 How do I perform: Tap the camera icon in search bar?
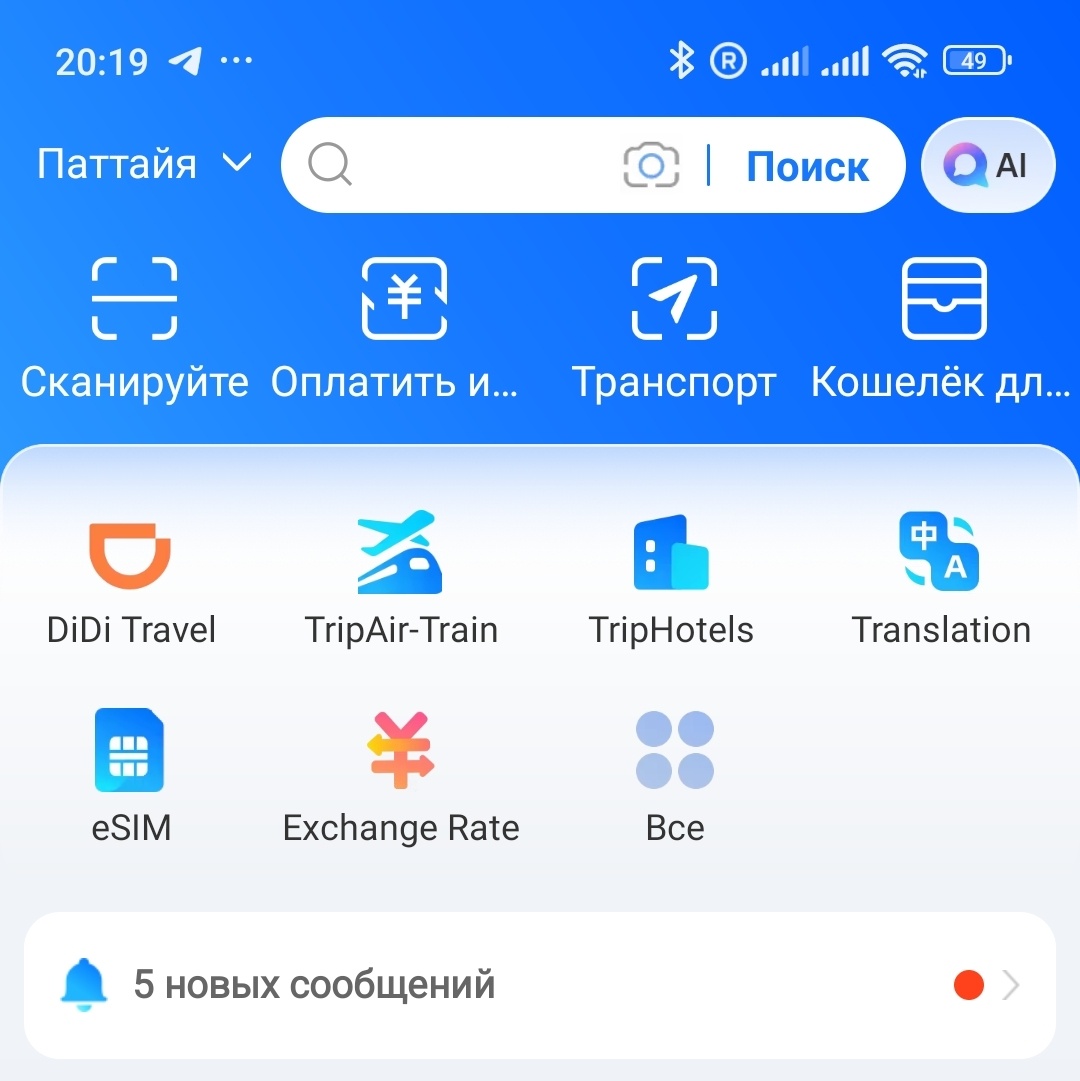point(650,165)
